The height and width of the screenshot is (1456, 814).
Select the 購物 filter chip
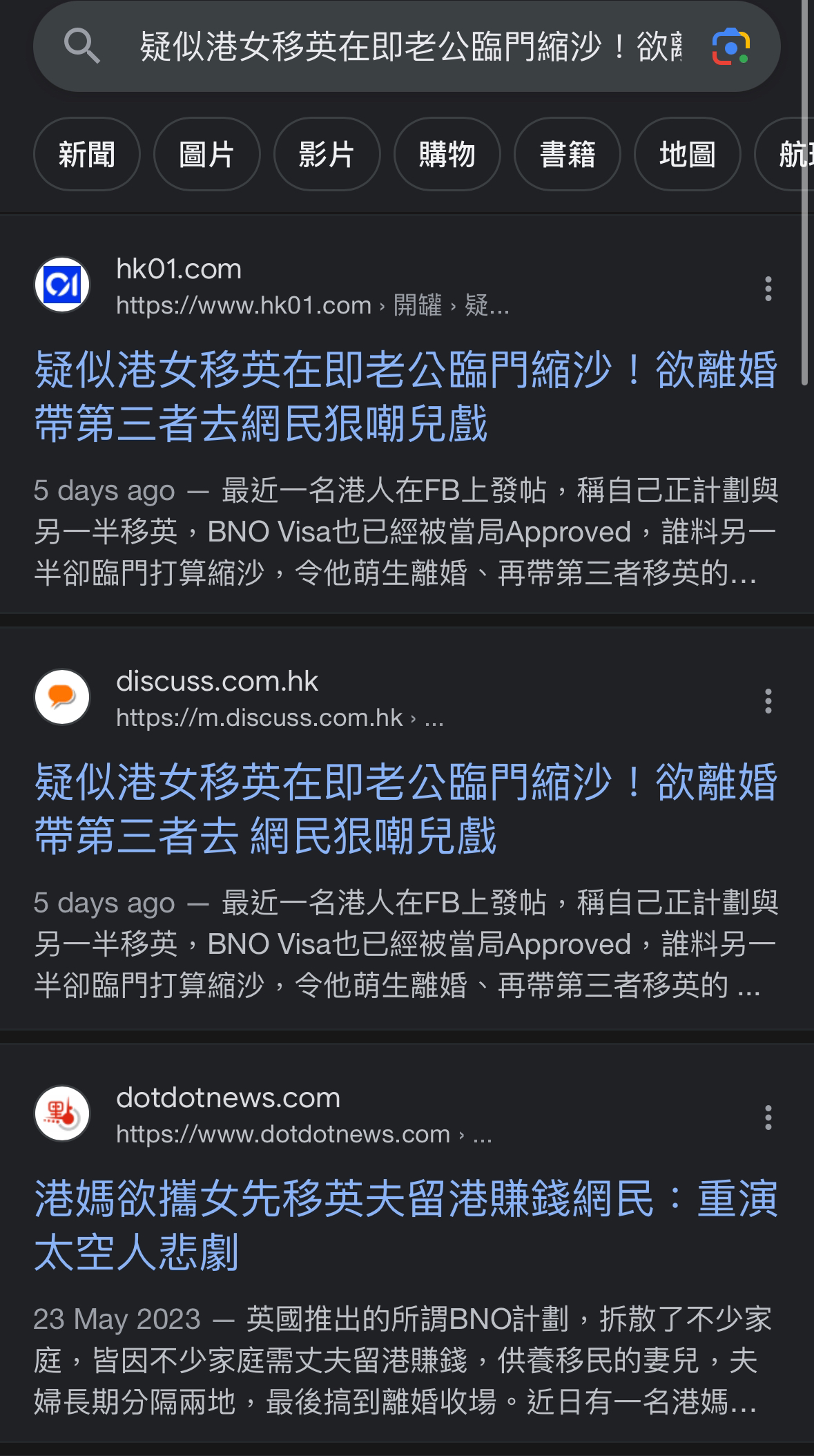[x=447, y=154]
